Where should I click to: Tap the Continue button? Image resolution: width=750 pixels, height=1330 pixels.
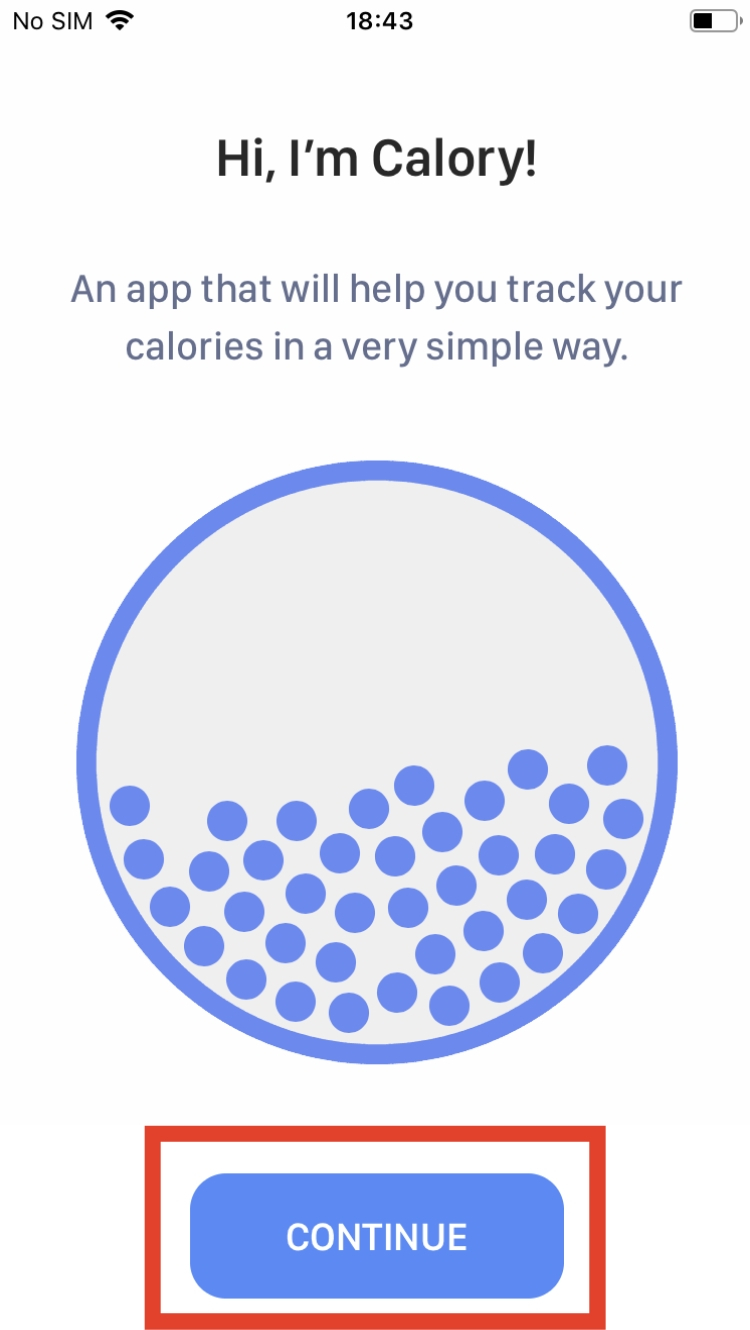pyautogui.click(x=376, y=1236)
